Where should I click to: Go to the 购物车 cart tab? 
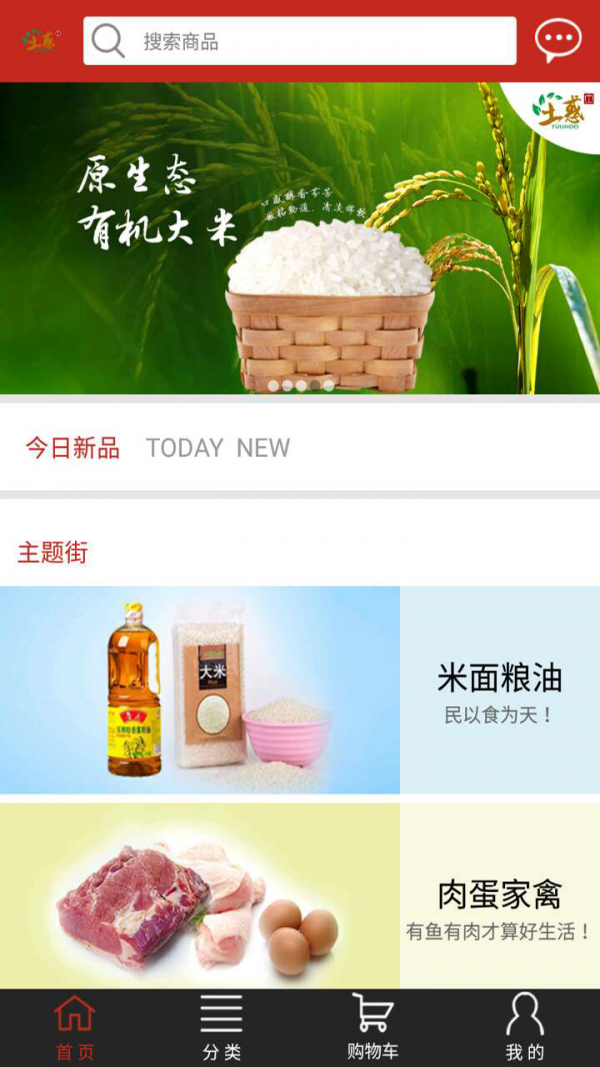coord(373,1028)
